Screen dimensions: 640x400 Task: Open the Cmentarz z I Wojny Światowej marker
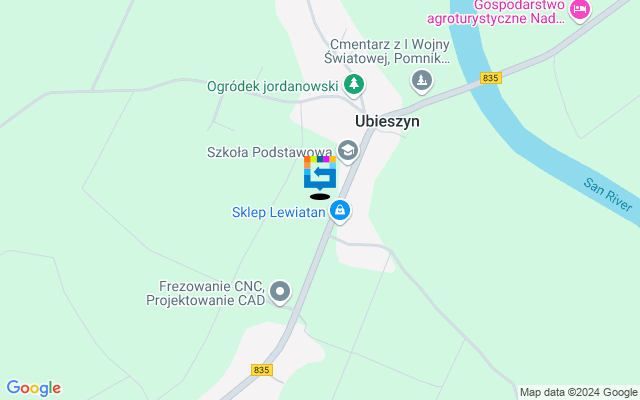[423, 79]
